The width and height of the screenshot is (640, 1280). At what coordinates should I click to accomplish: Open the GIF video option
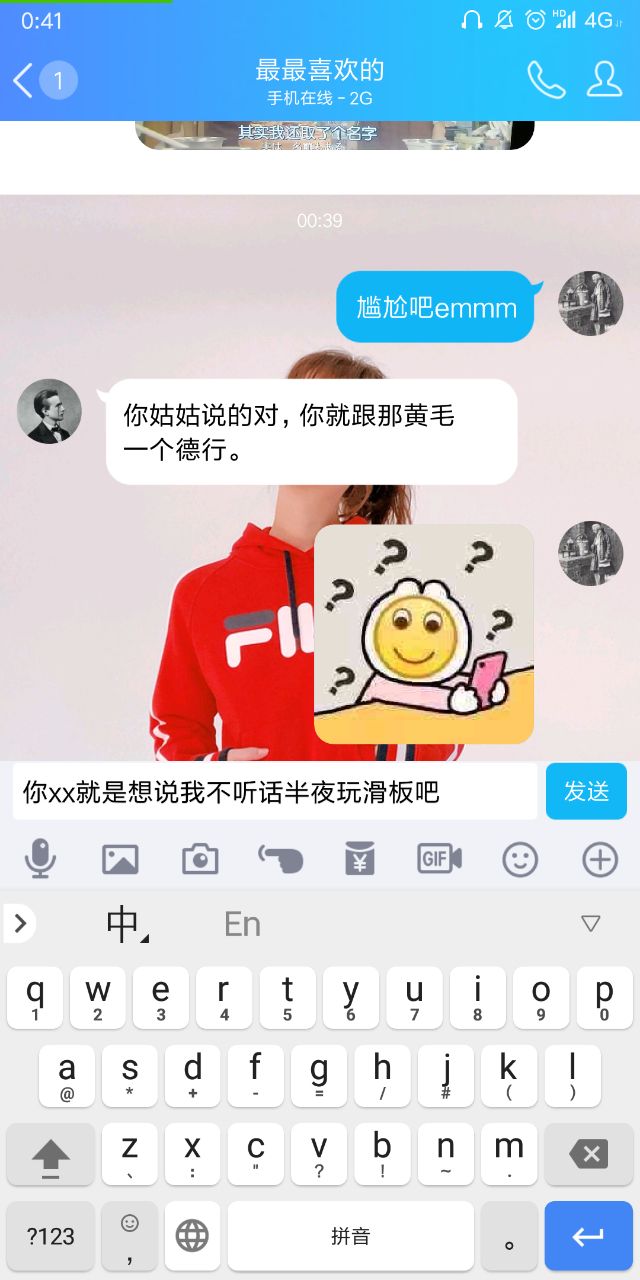(x=440, y=859)
